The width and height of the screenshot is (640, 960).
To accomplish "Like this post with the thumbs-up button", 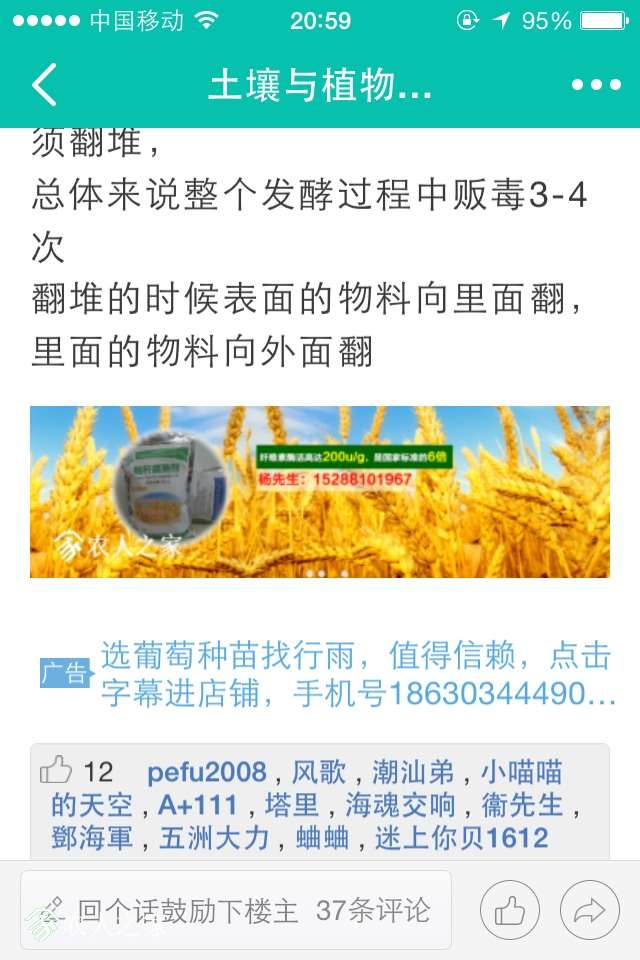I will pyautogui.click(x=510, y=910).
